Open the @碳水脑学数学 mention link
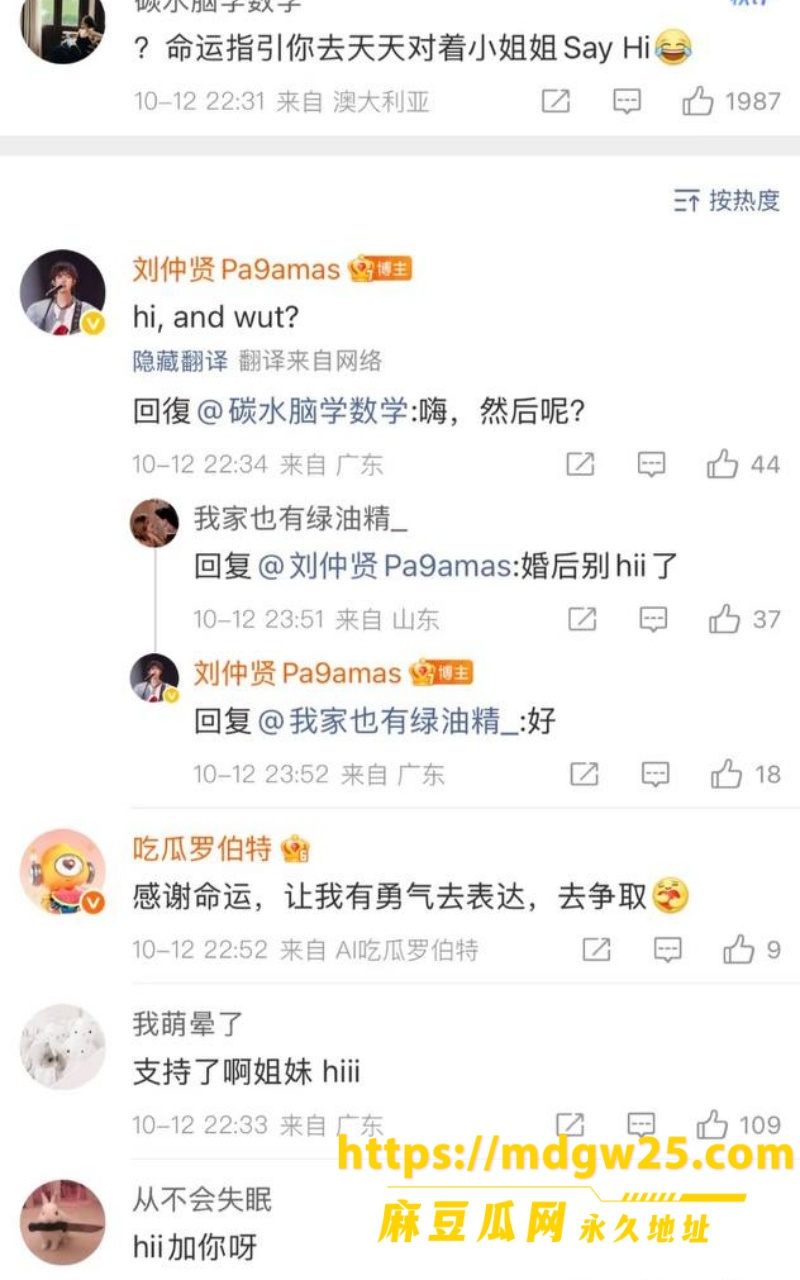Viewport: 800px width, 1280px height. [301, 411]
